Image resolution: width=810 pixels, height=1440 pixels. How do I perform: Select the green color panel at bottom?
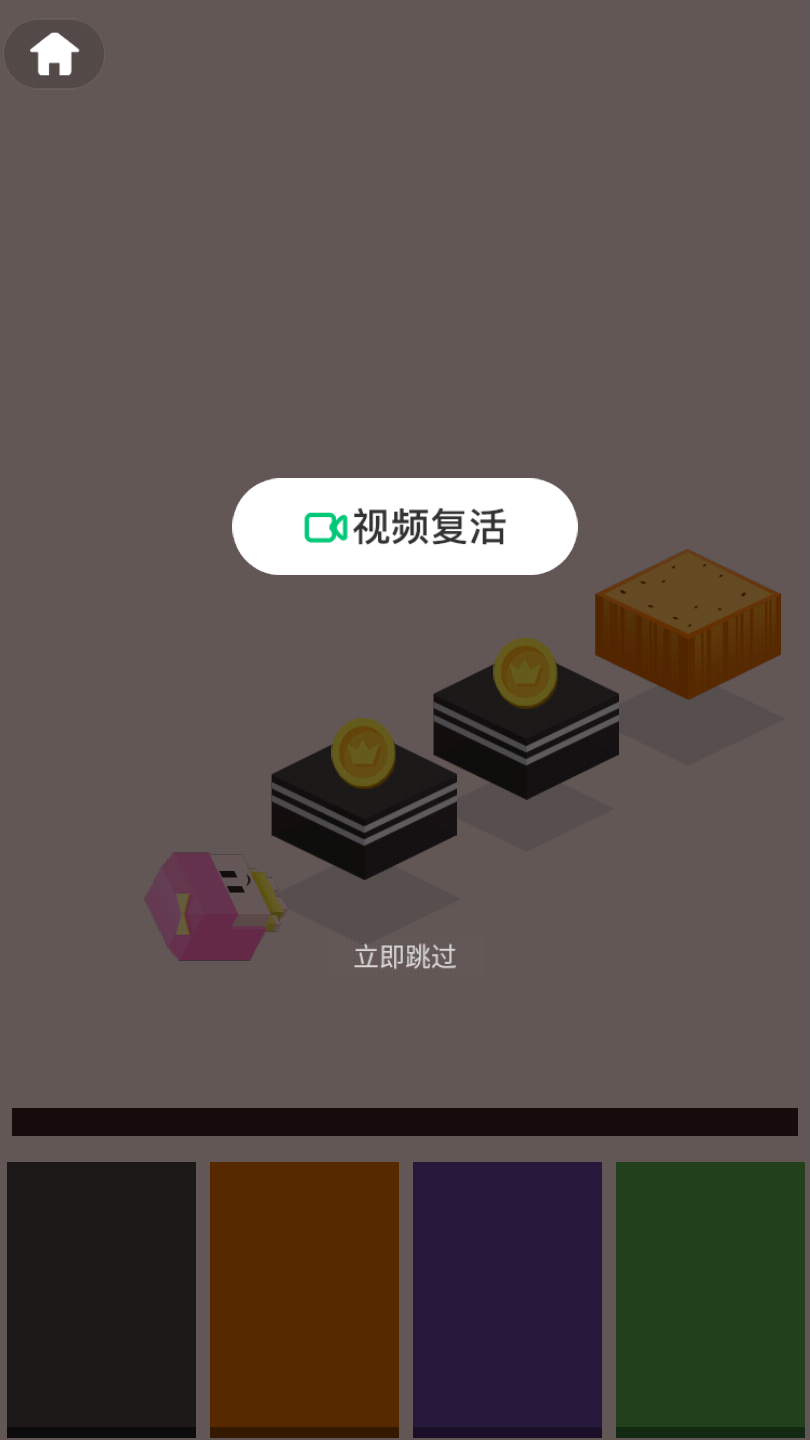tap(710, 1298)
